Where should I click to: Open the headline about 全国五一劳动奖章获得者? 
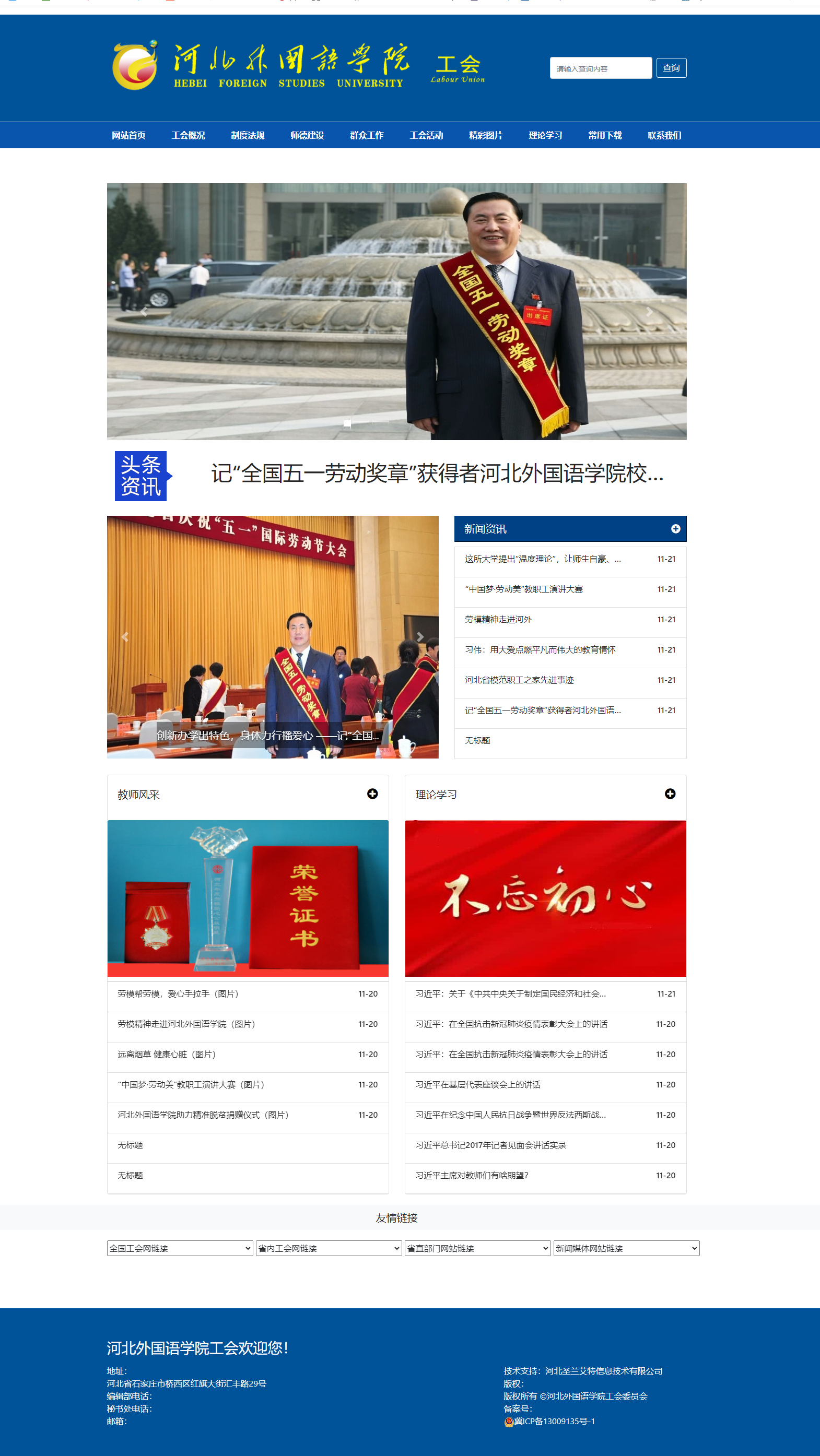[x=437, y=474]
